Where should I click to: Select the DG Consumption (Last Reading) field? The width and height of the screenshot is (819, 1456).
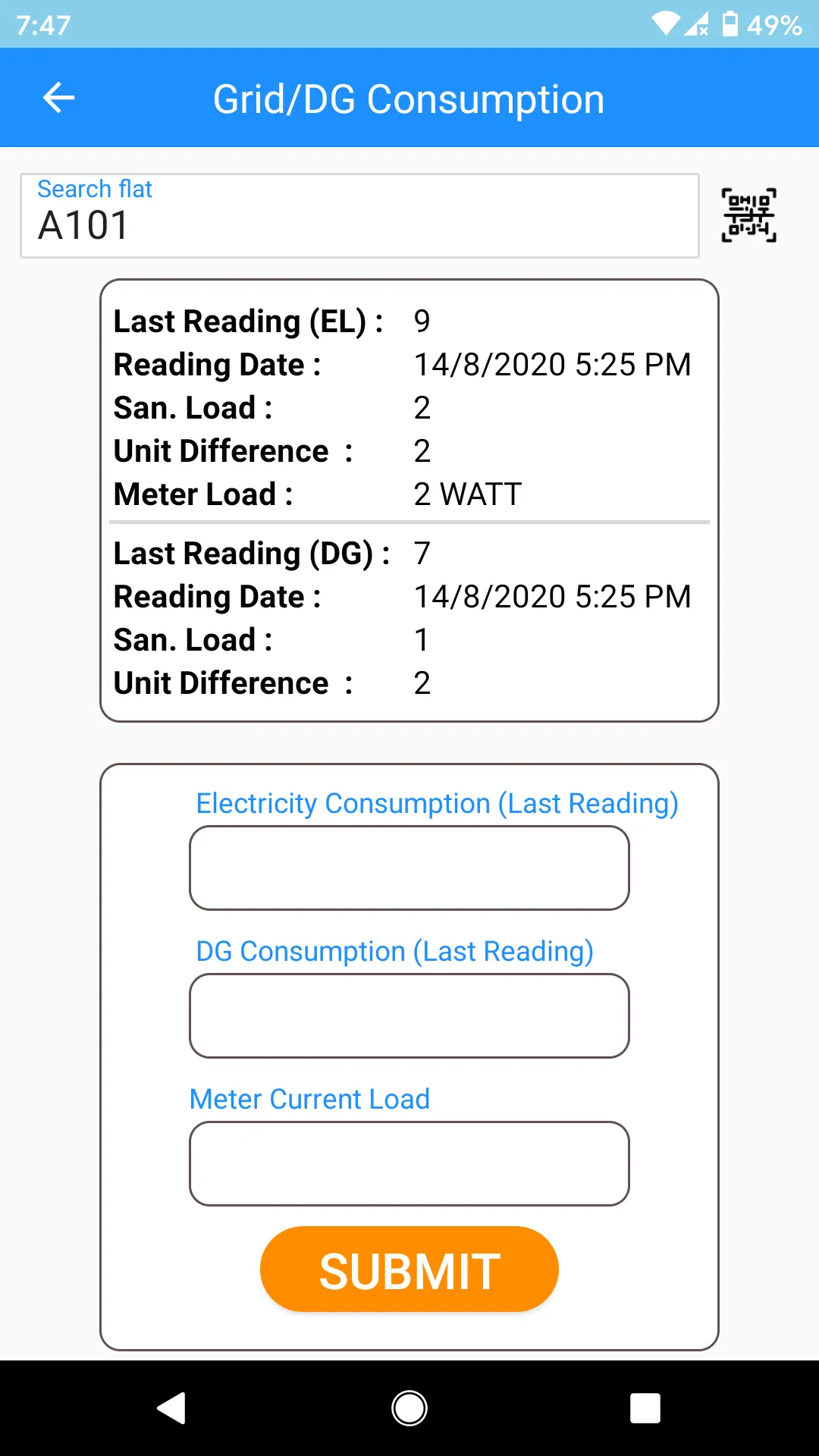(409, 1016)
